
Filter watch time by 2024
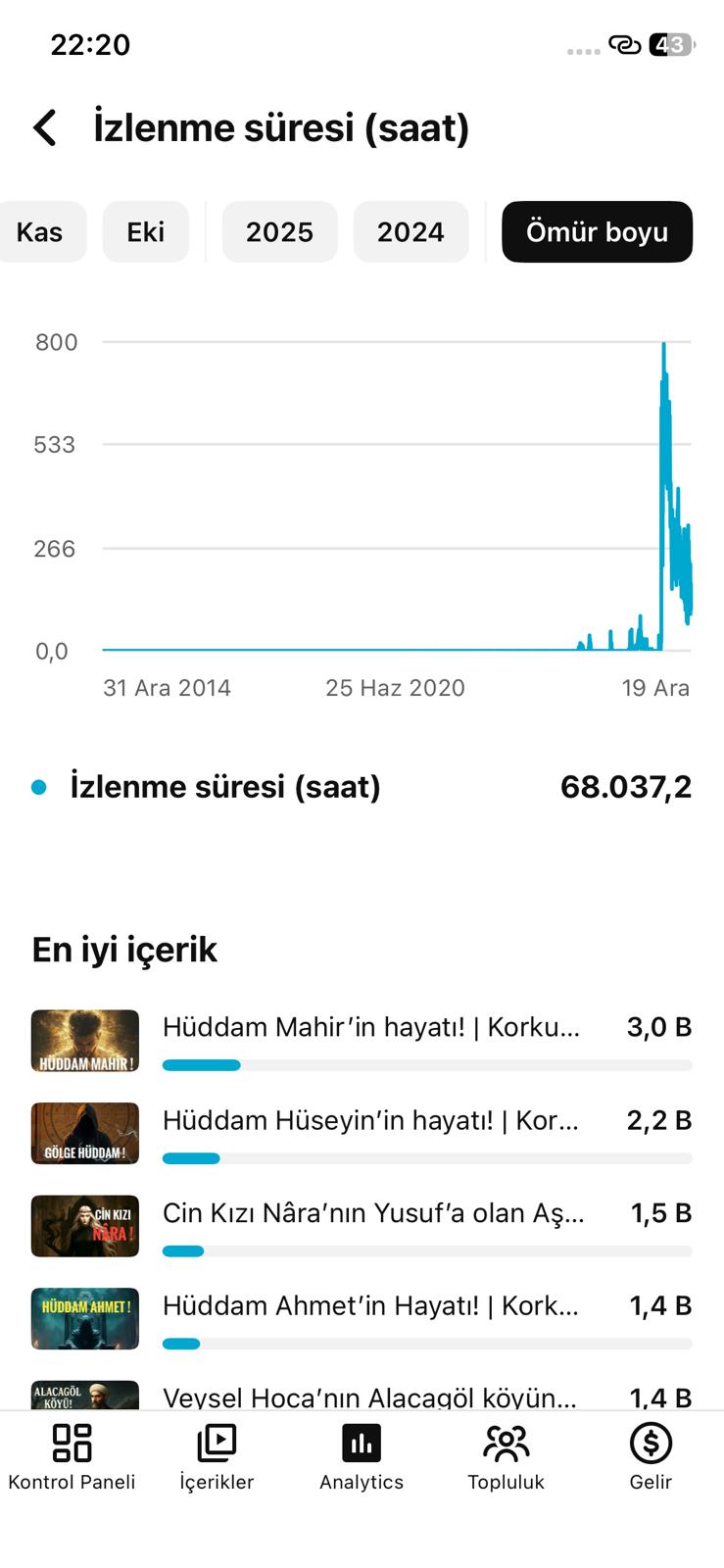click(410, 232)
